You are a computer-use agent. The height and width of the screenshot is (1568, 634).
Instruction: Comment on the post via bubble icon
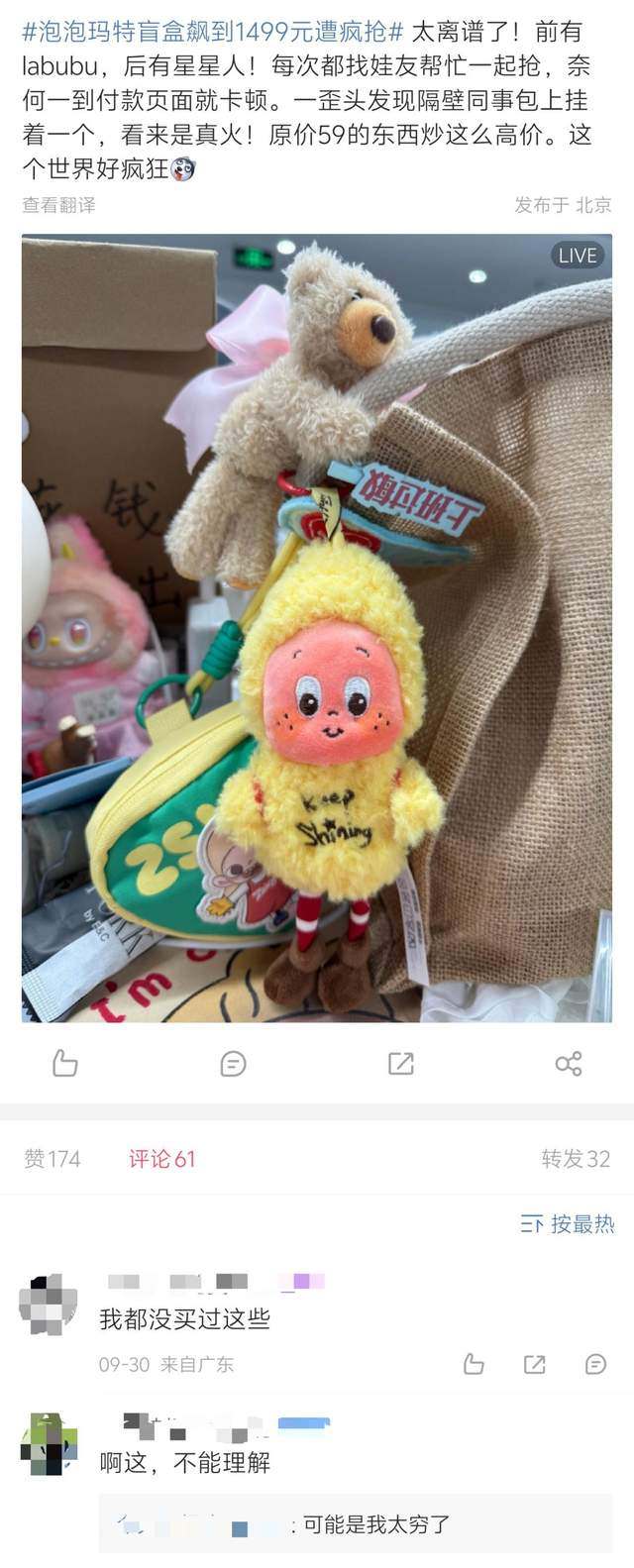233,1064
